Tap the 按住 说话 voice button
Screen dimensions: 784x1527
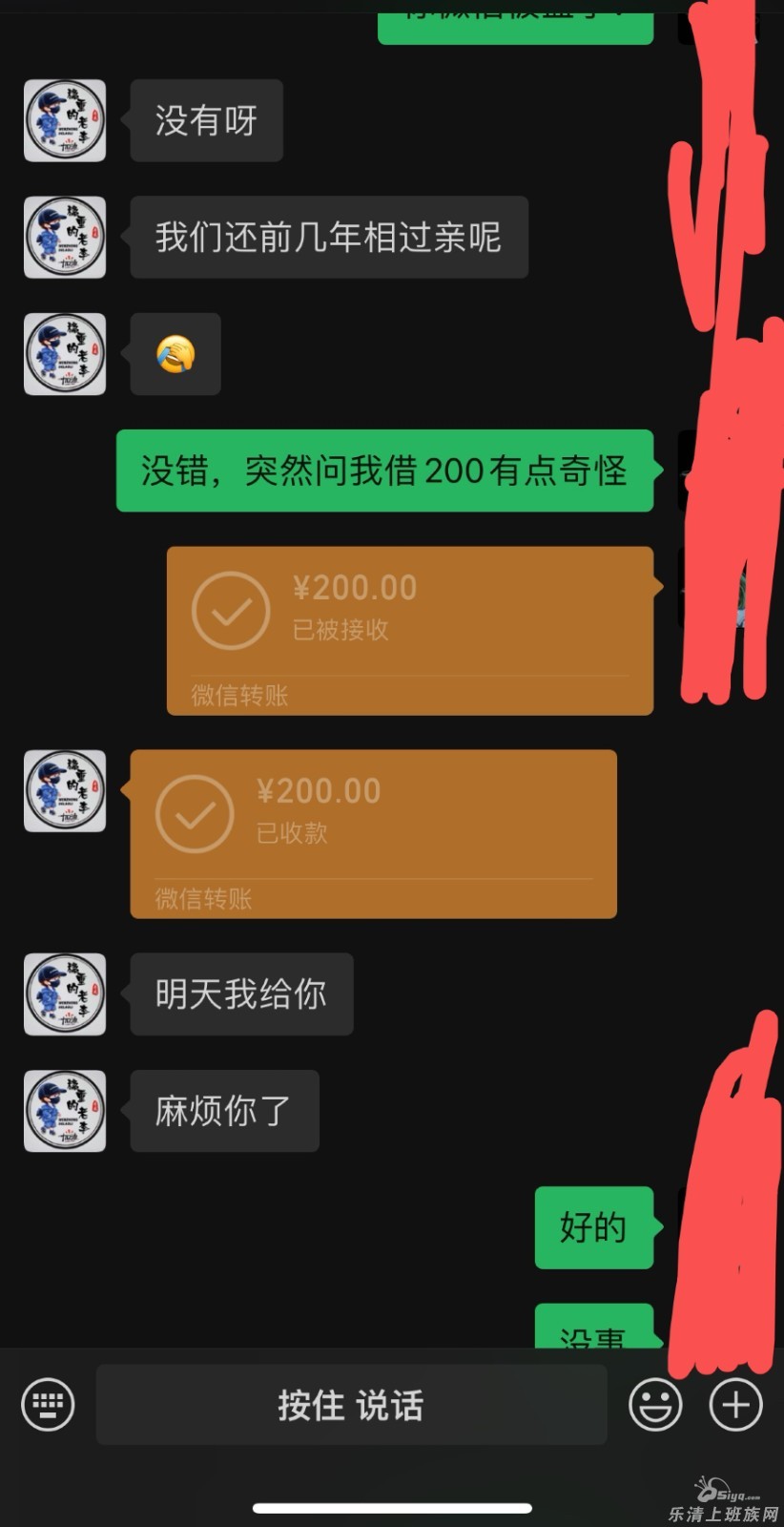pyautogui.click(x=351, y=1405)
